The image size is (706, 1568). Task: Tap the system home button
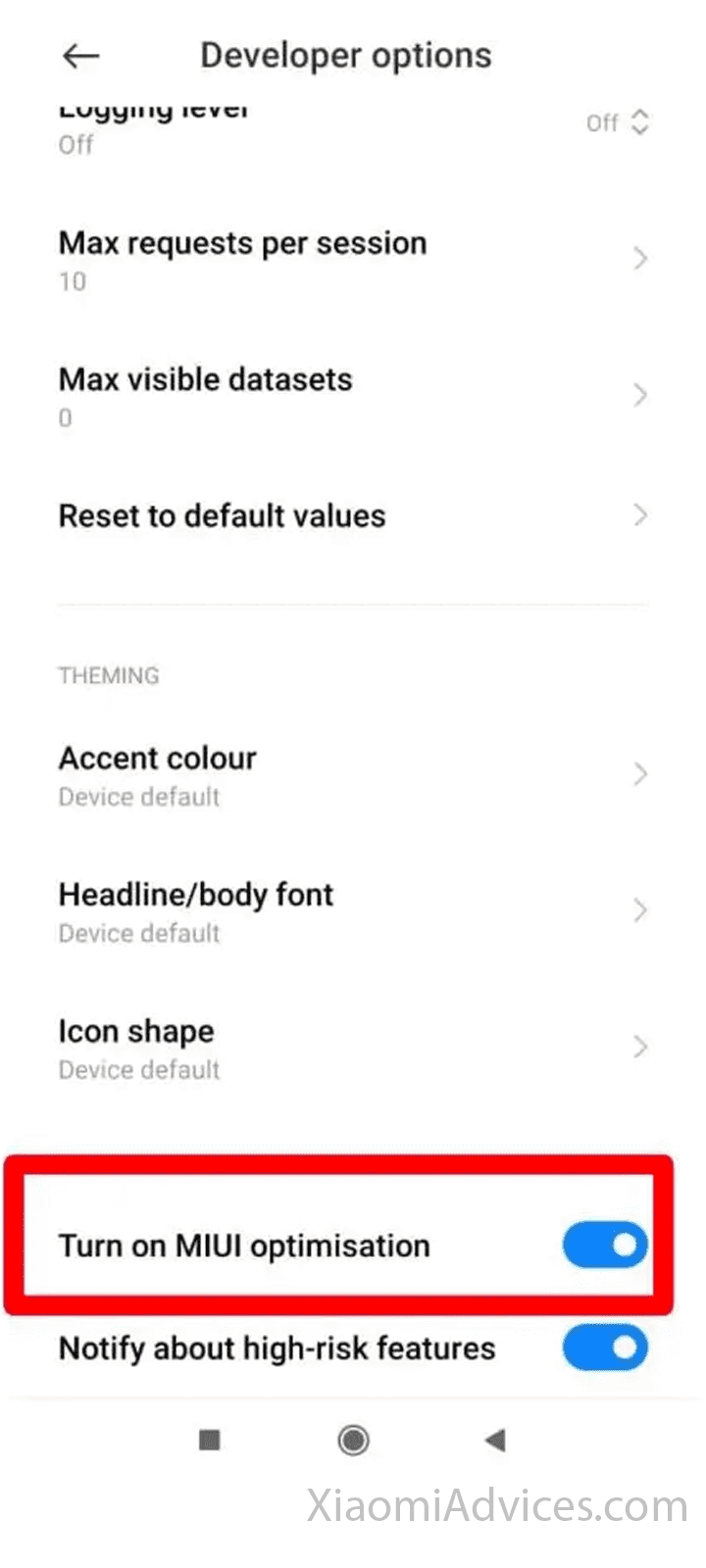click(353, 1440)
